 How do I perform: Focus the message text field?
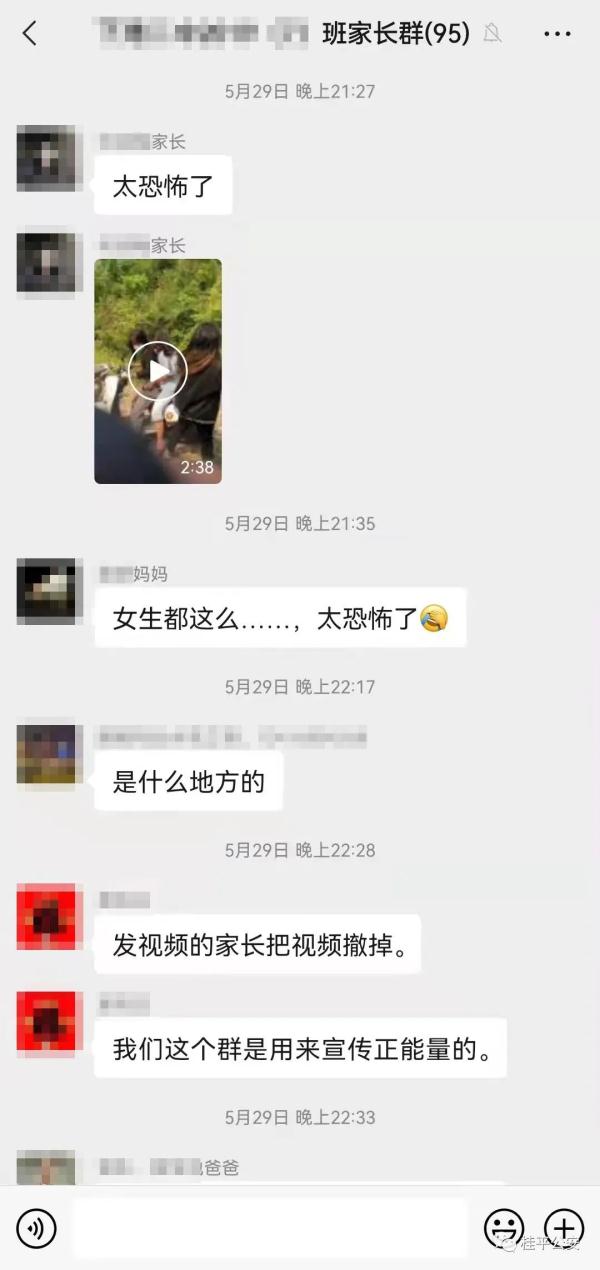pos(270,1228)
